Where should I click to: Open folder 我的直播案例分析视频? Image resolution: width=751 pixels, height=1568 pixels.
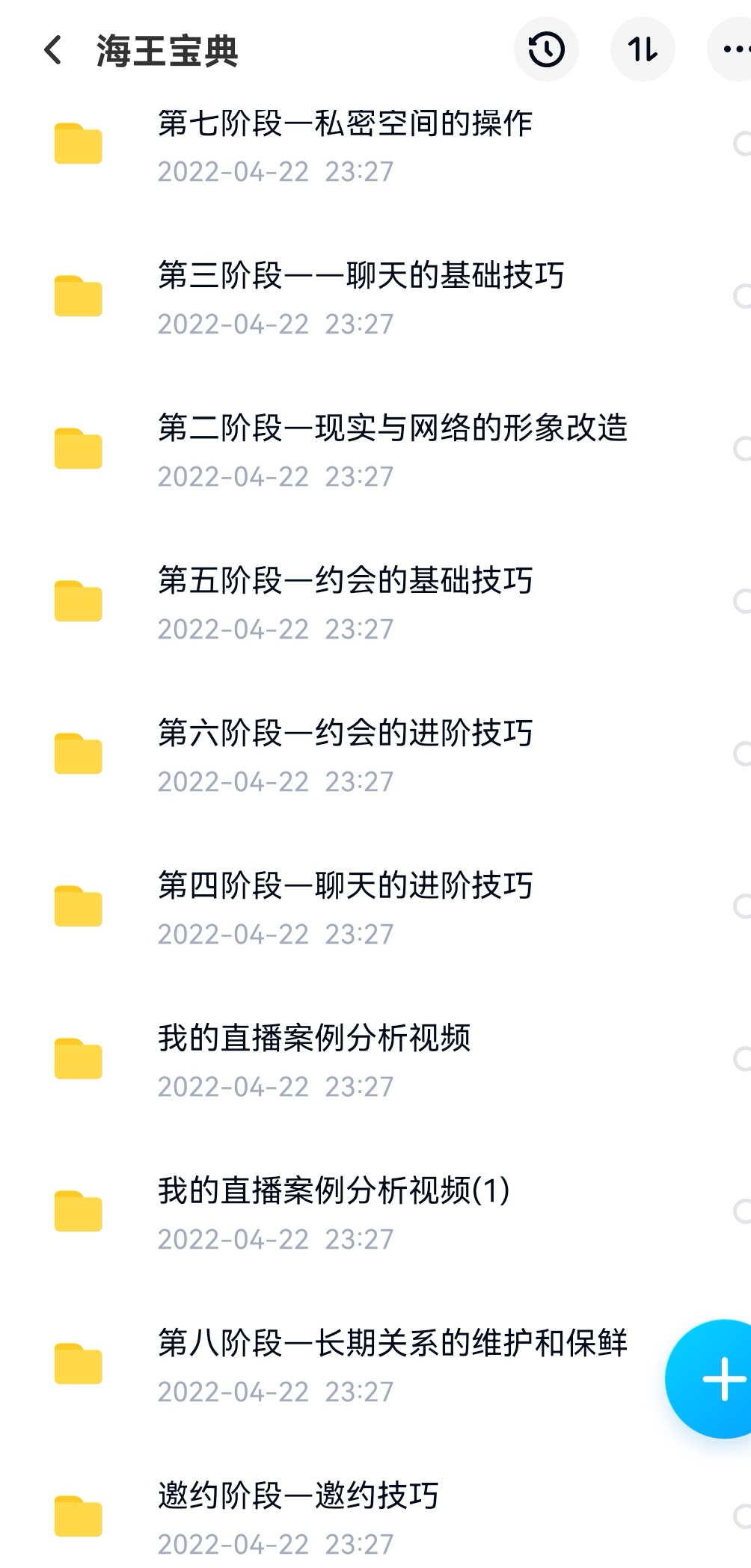[375, 1060]
